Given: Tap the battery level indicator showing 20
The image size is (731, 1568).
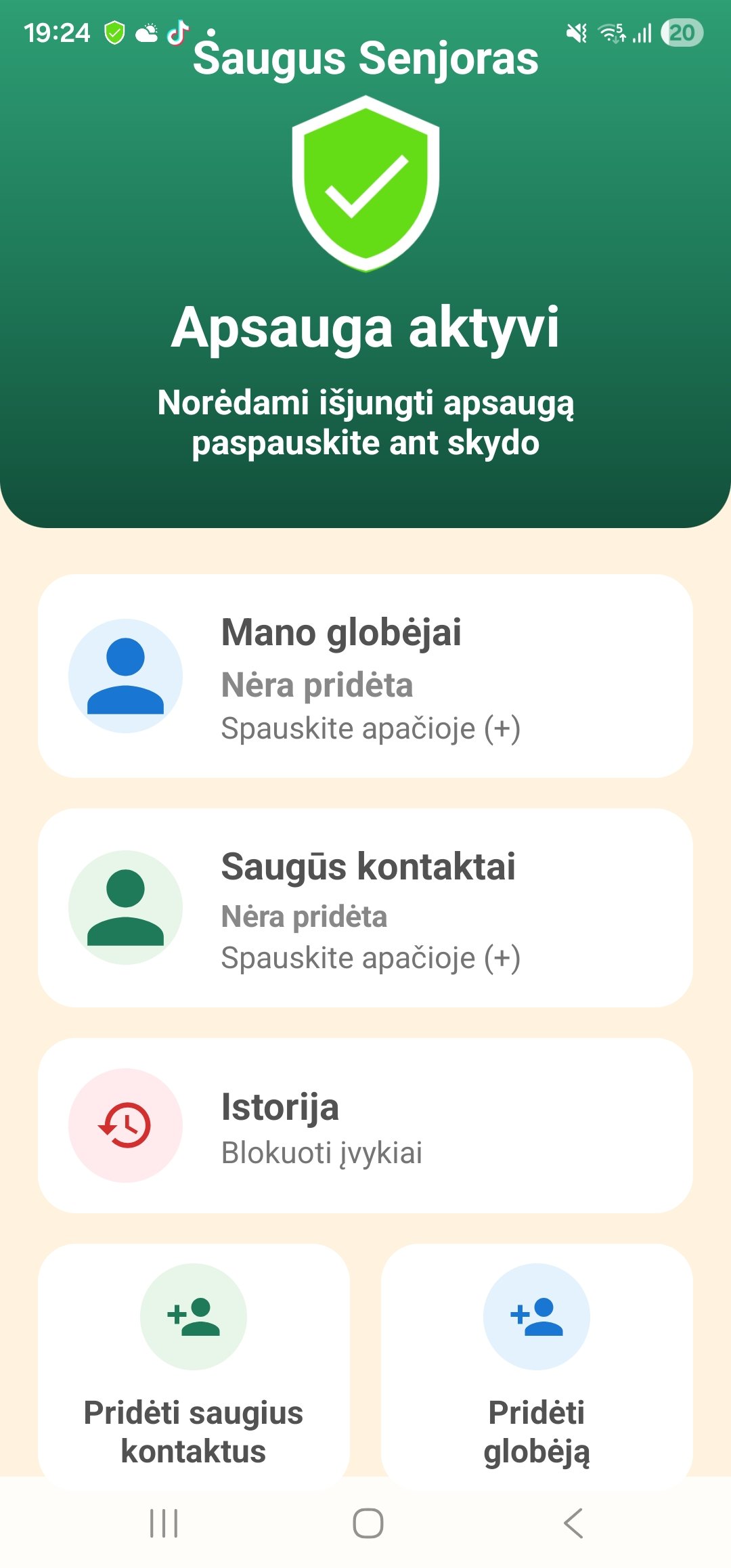Looking at the screenshot, I should click(684, 32).
